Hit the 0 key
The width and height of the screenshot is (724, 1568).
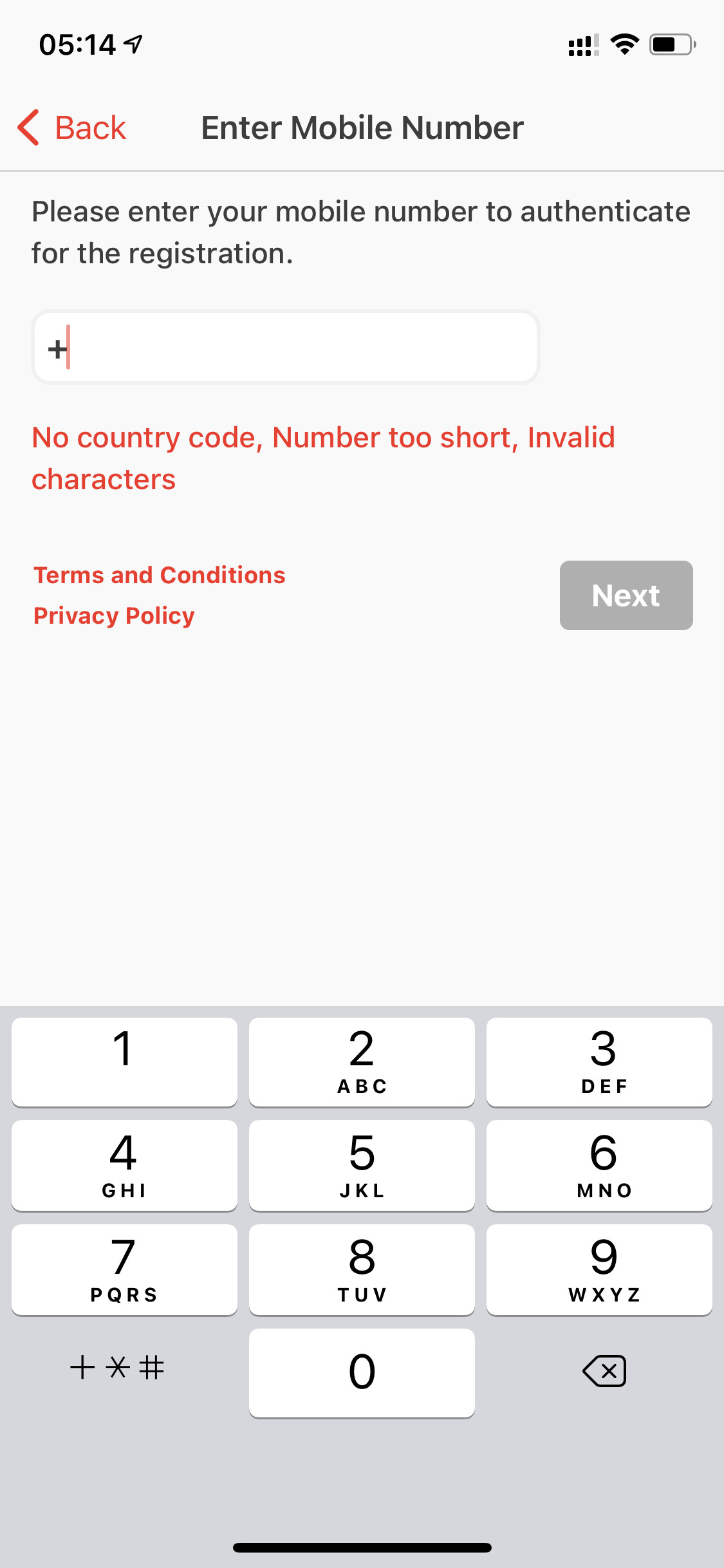(x=362, y=1372)
